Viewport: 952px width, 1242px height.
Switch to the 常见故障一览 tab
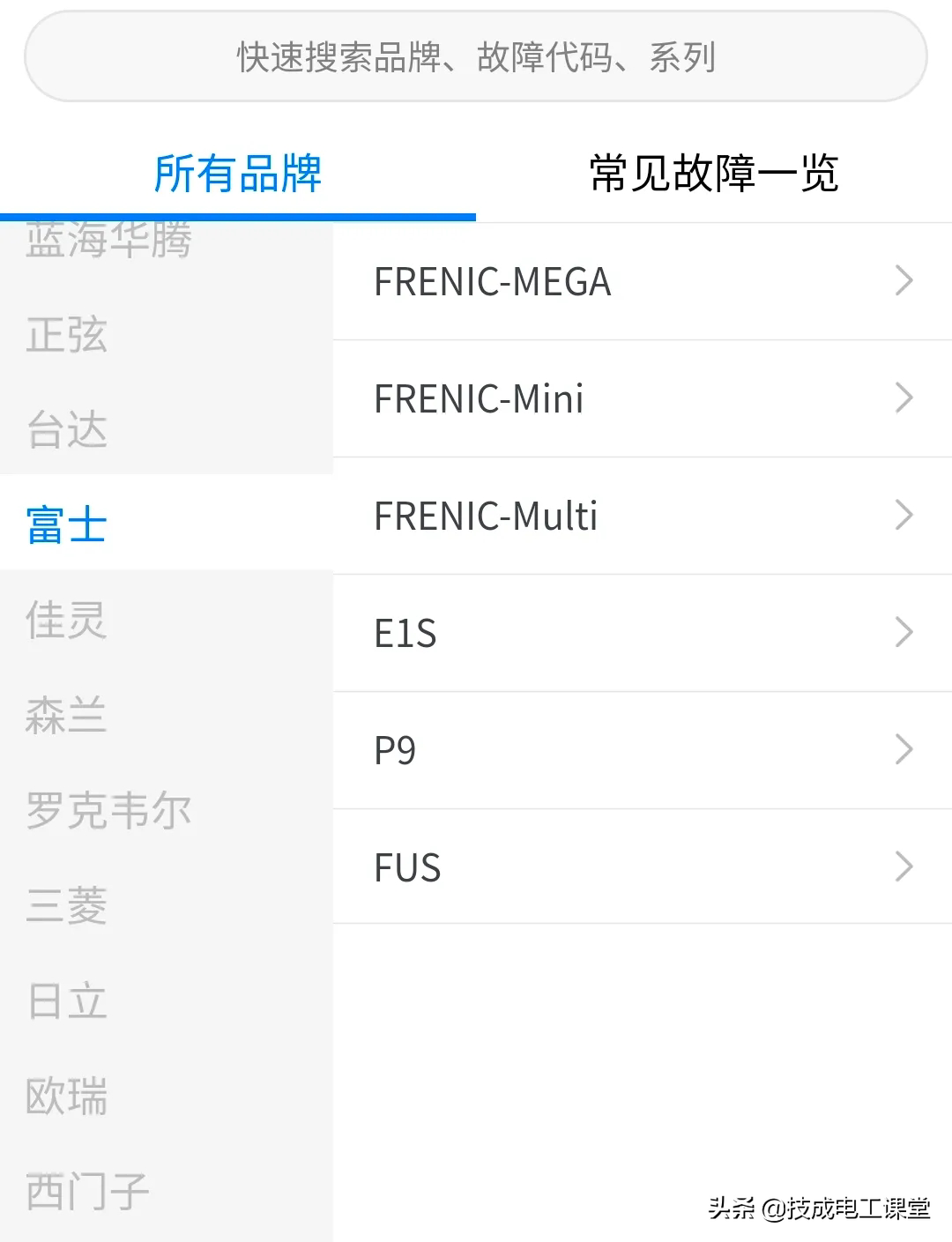click(x=714, y=174)
